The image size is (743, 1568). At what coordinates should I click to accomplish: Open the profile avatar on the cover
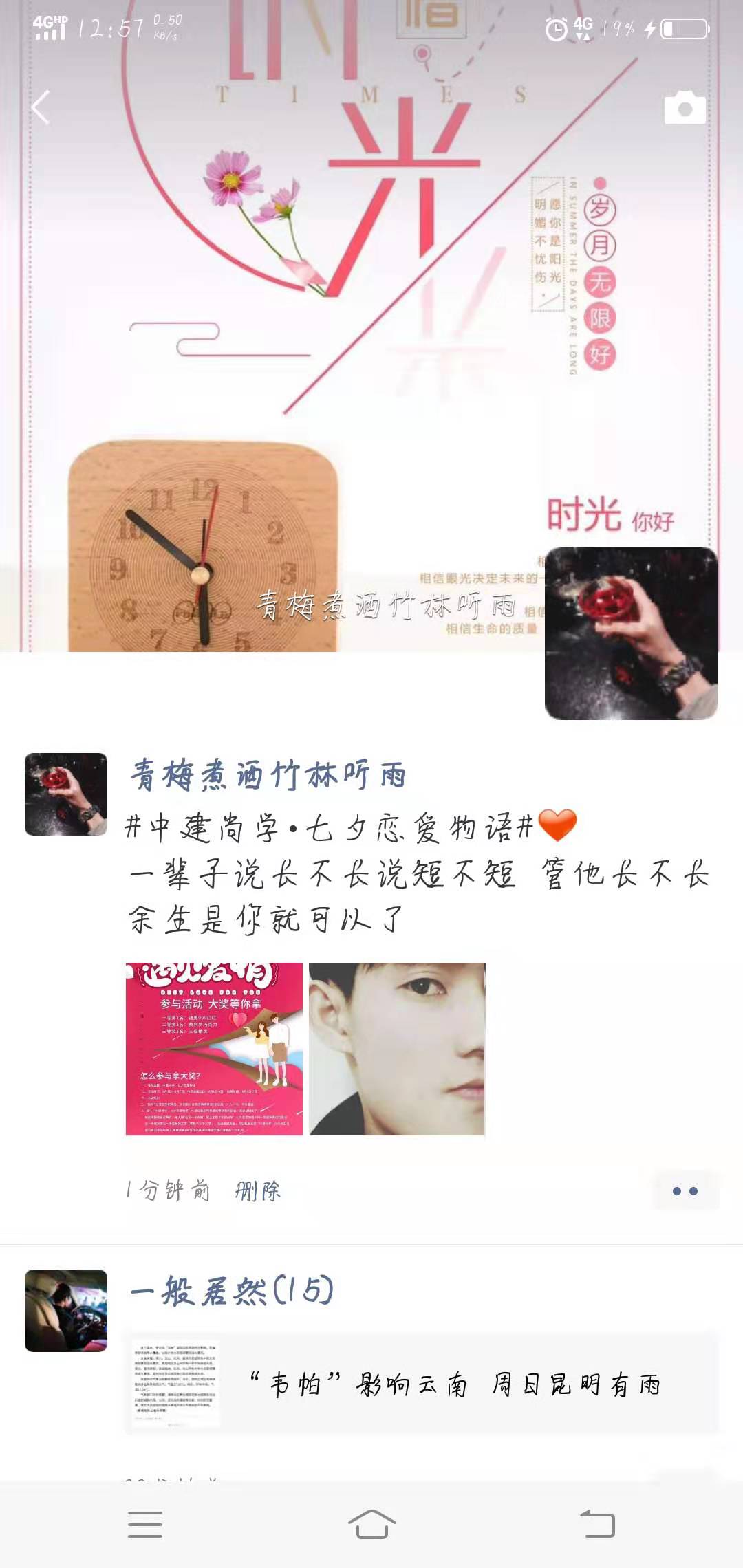tap(632, 633)
